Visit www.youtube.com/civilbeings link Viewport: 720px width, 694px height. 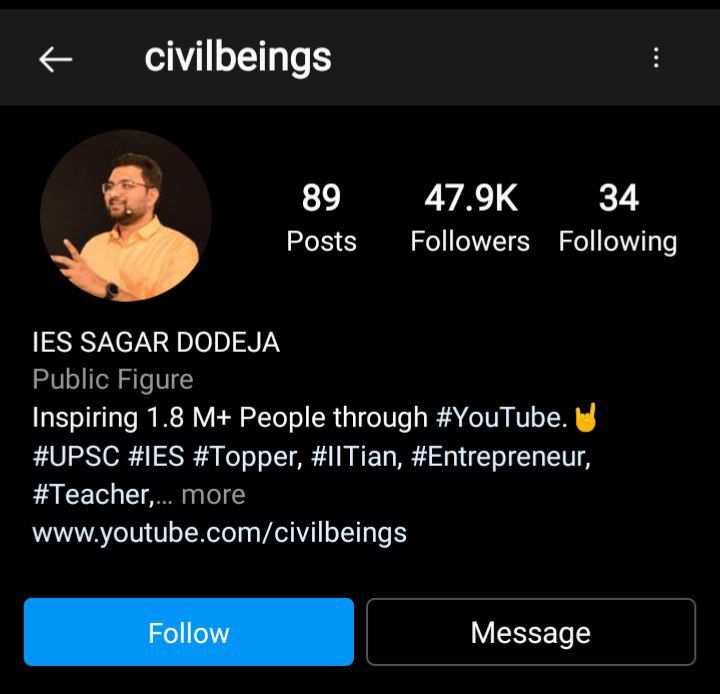click(219, 532)
